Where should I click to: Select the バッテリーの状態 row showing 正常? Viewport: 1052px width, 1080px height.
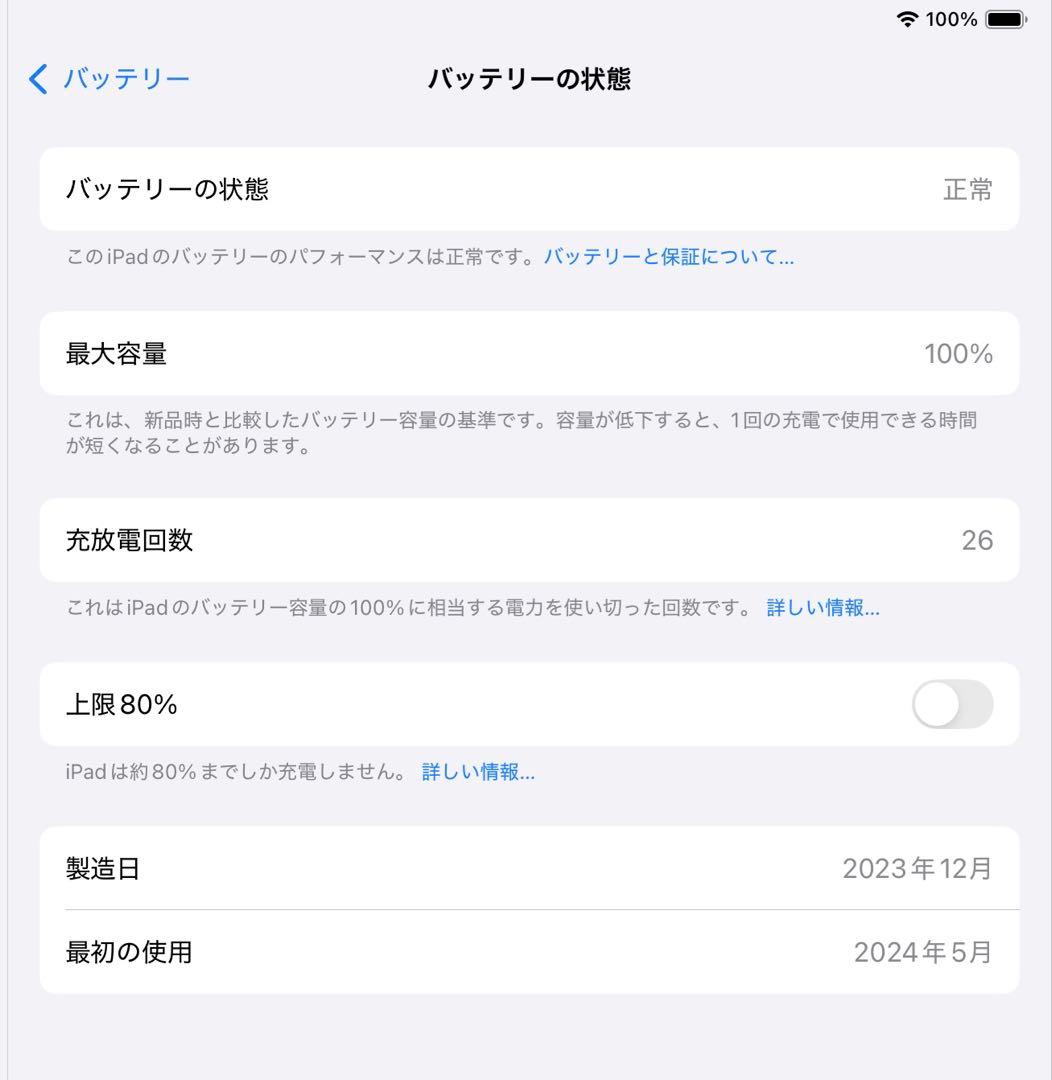(x=527, y=189)
